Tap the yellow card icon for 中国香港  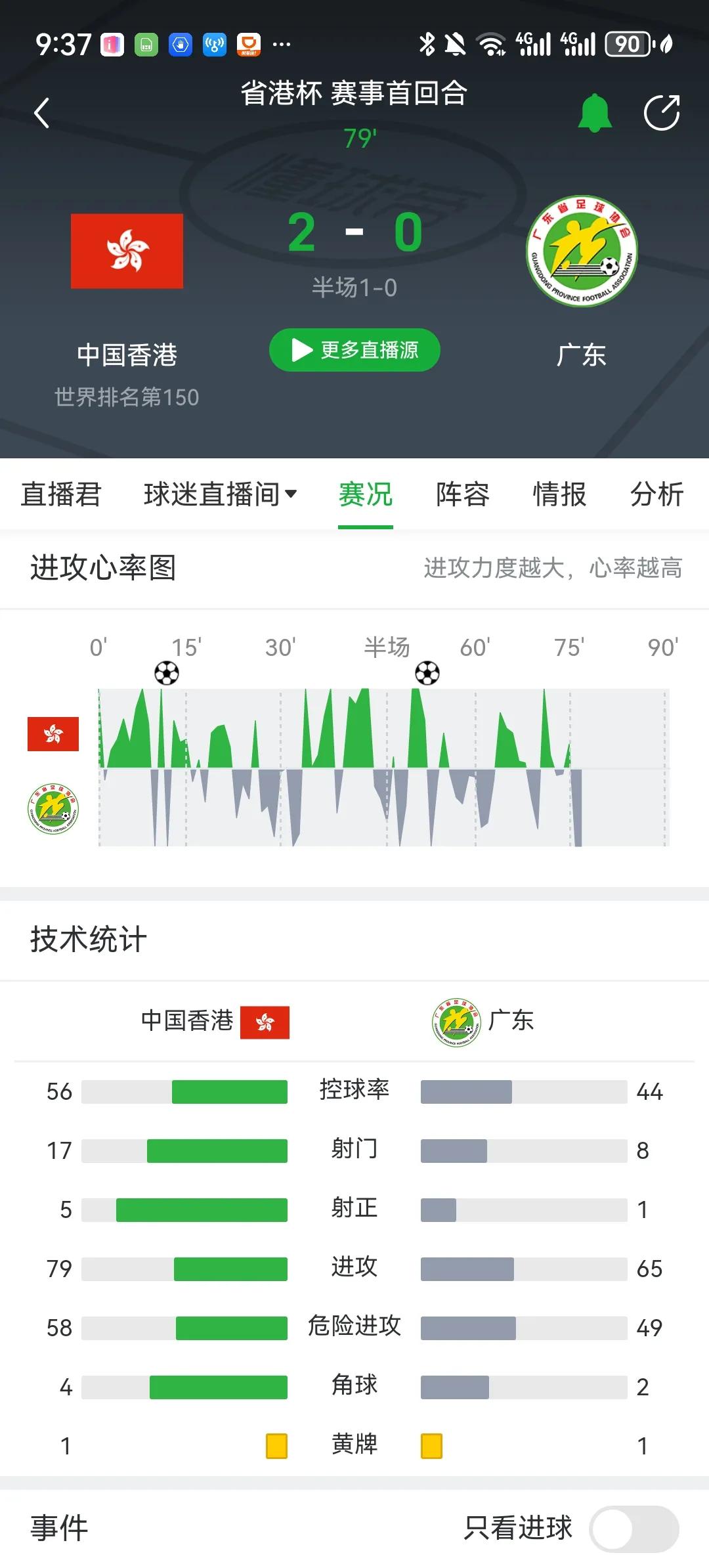[x=278, y=1445]
